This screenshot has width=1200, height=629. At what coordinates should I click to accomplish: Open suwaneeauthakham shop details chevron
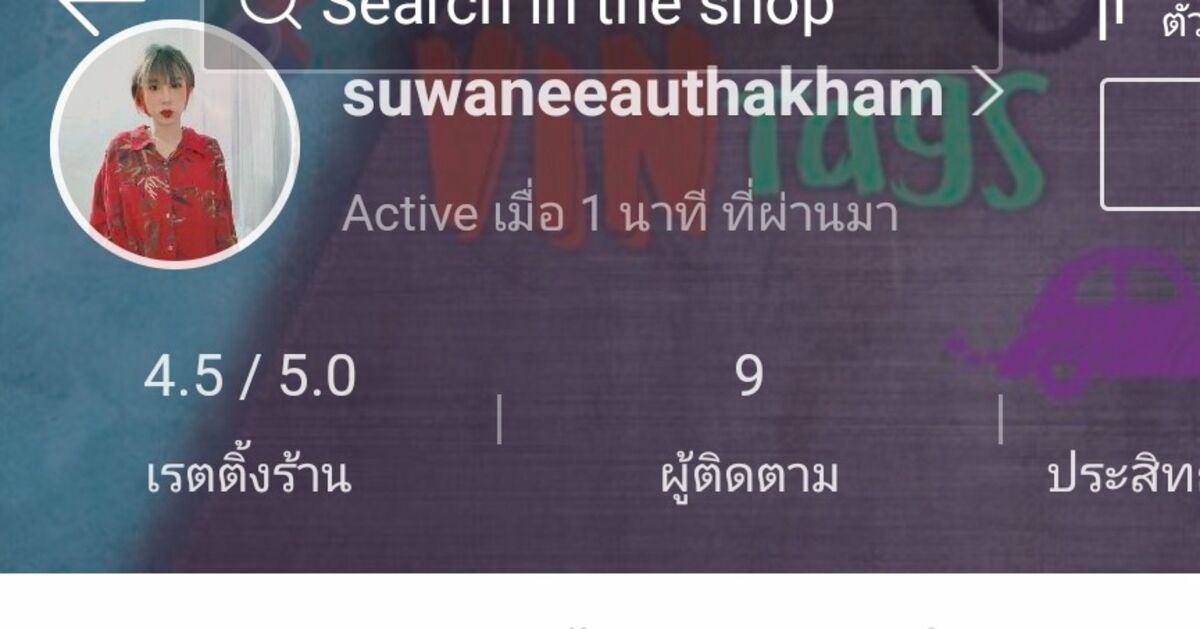coord(988,94)
